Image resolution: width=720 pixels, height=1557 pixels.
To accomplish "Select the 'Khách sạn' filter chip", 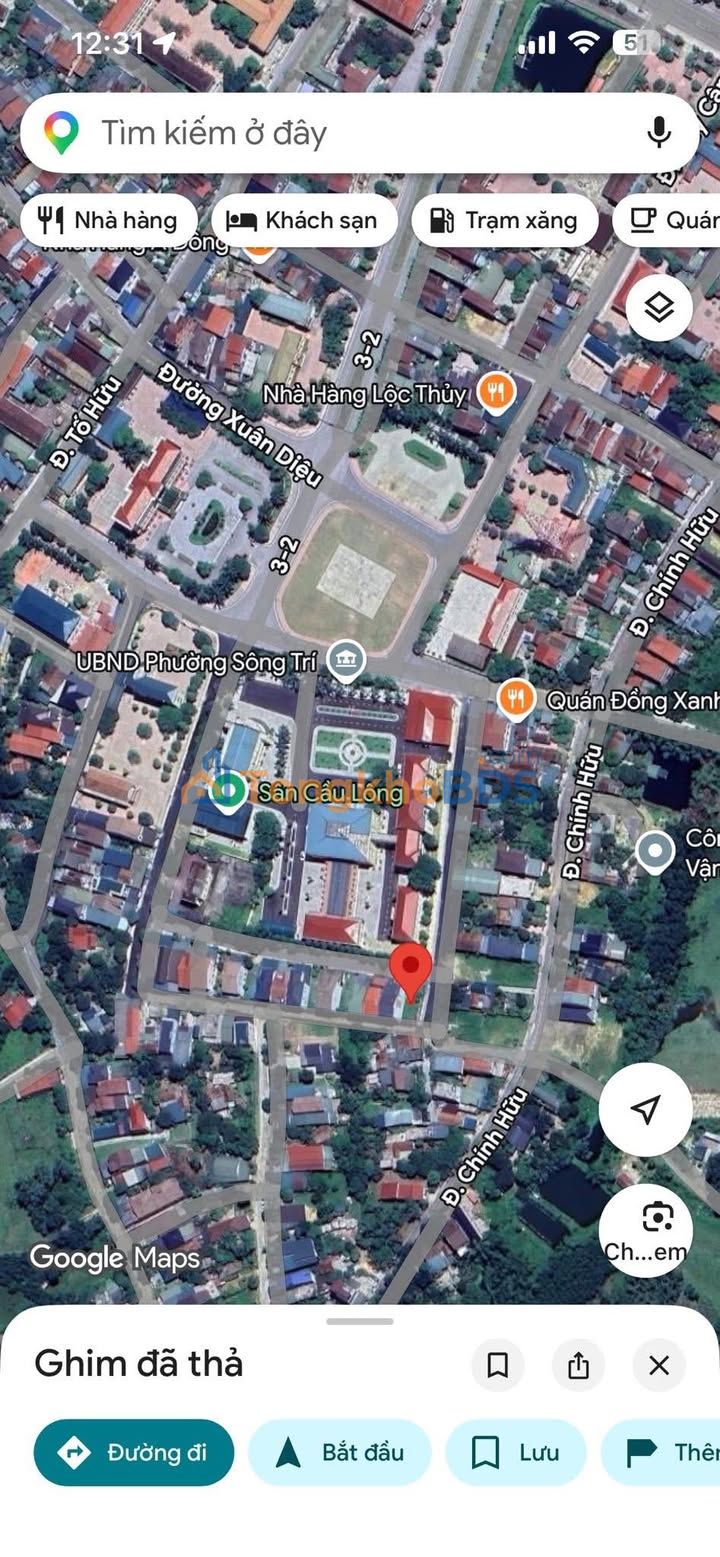I will [304, 220].
